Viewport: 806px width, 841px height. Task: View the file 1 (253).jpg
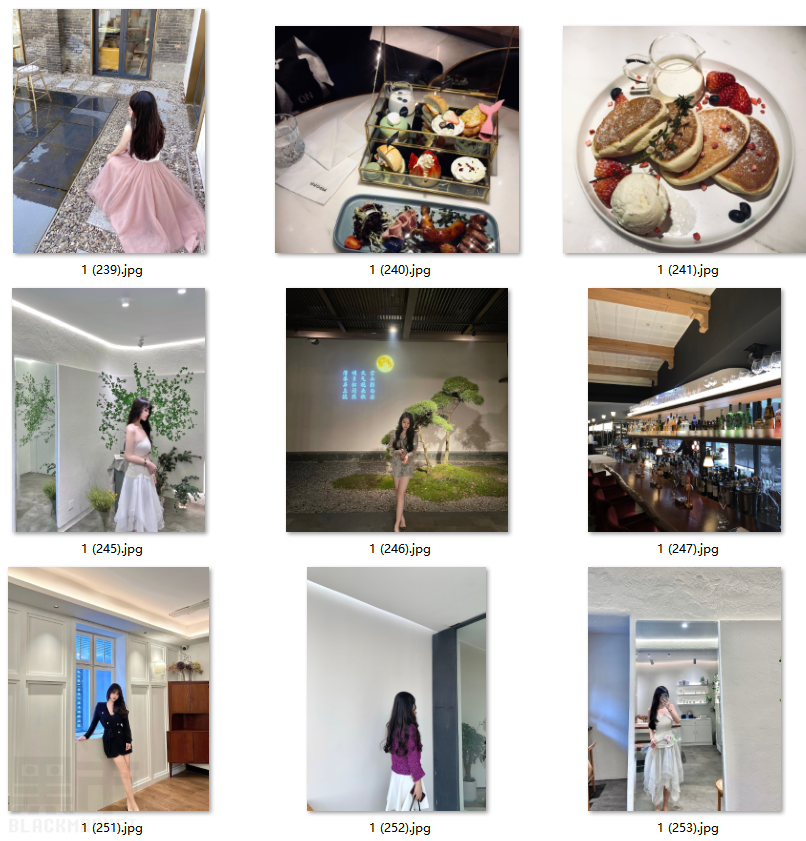tap(685, 689)
